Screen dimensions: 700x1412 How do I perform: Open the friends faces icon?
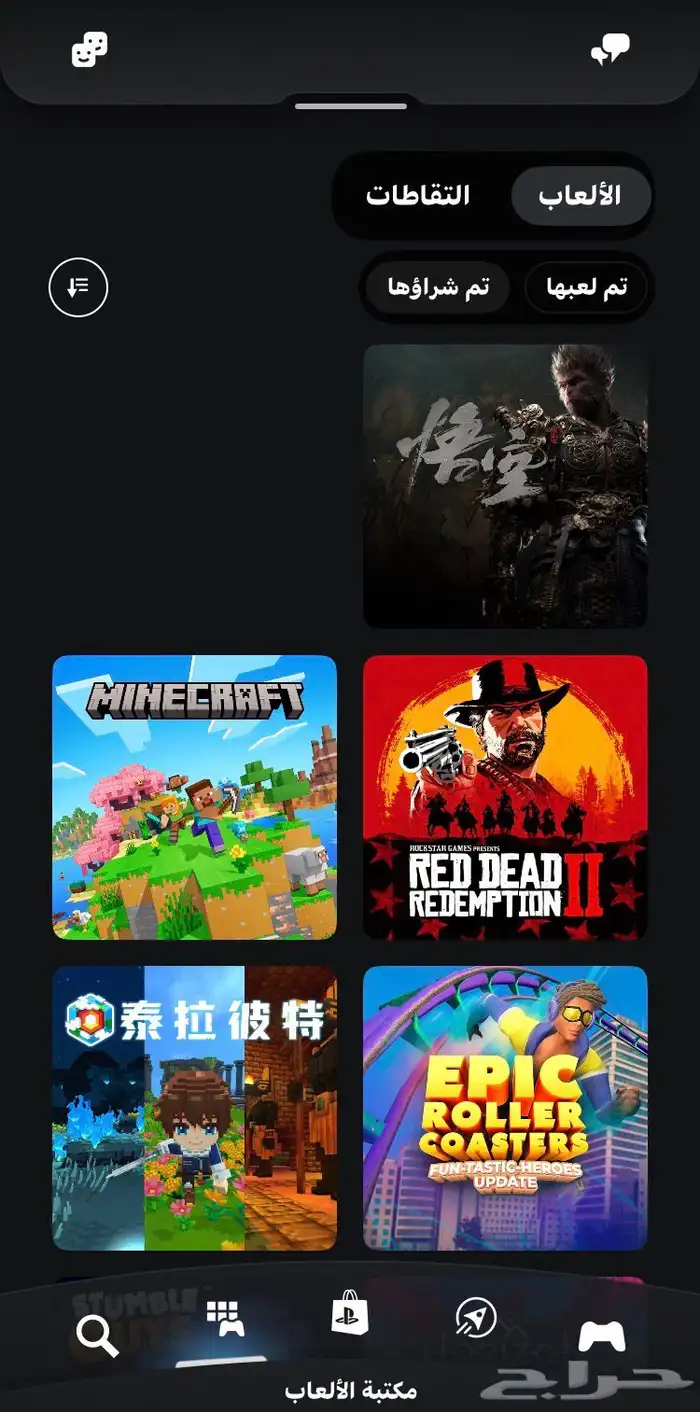tap(89, 50)
